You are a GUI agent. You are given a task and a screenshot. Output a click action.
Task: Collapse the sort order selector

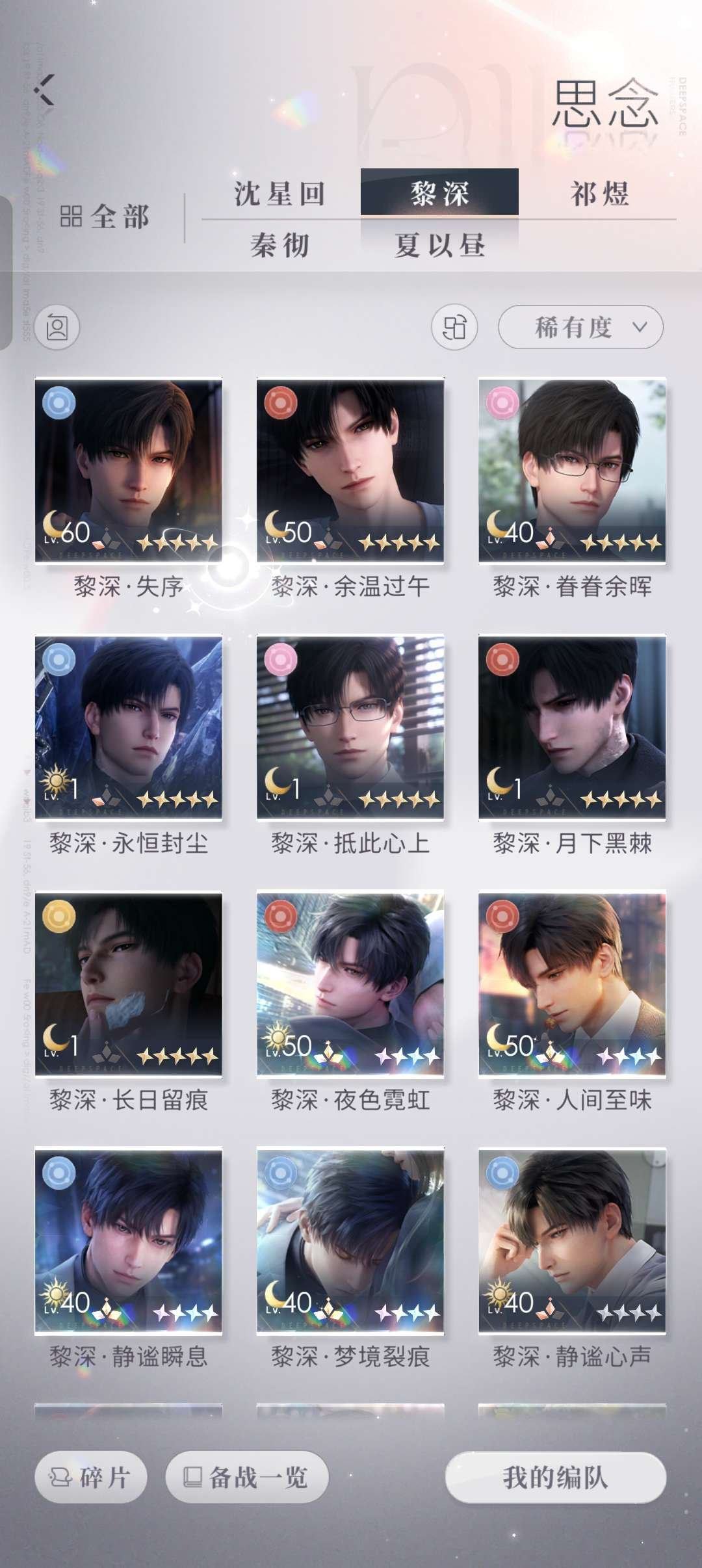[x=640, y=328]
